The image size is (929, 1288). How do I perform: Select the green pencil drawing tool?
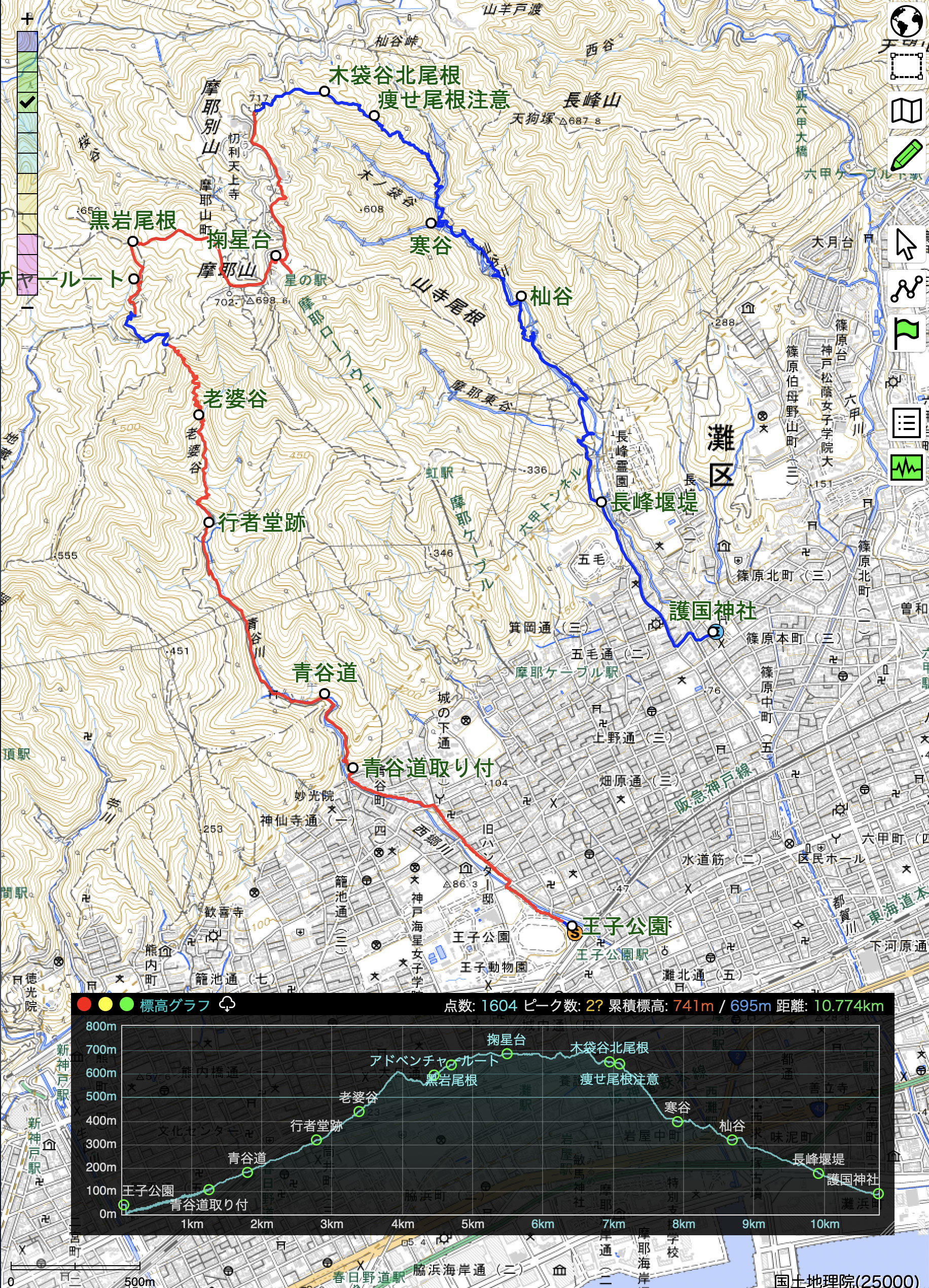click(906, 155)
